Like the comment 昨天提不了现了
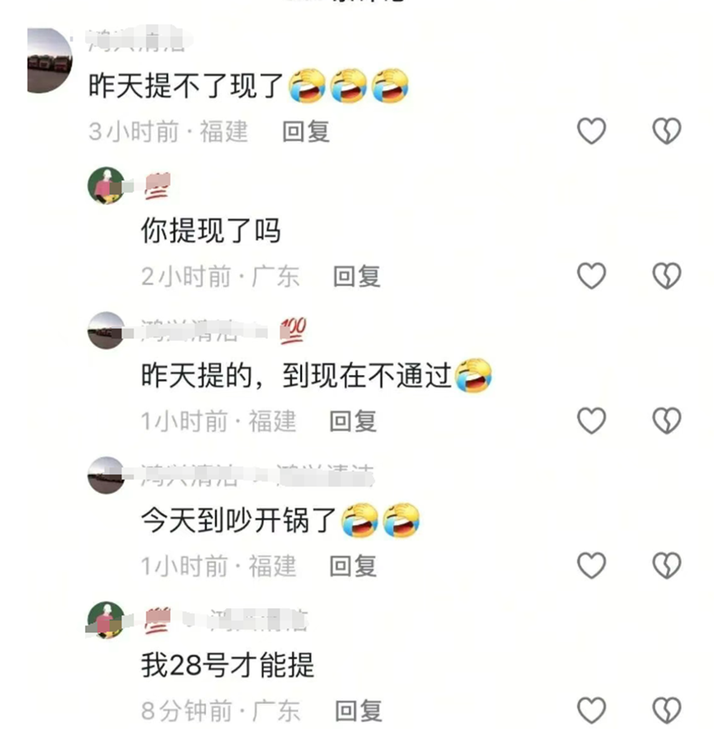Screen dimensions: 720x729 (592, 131)
